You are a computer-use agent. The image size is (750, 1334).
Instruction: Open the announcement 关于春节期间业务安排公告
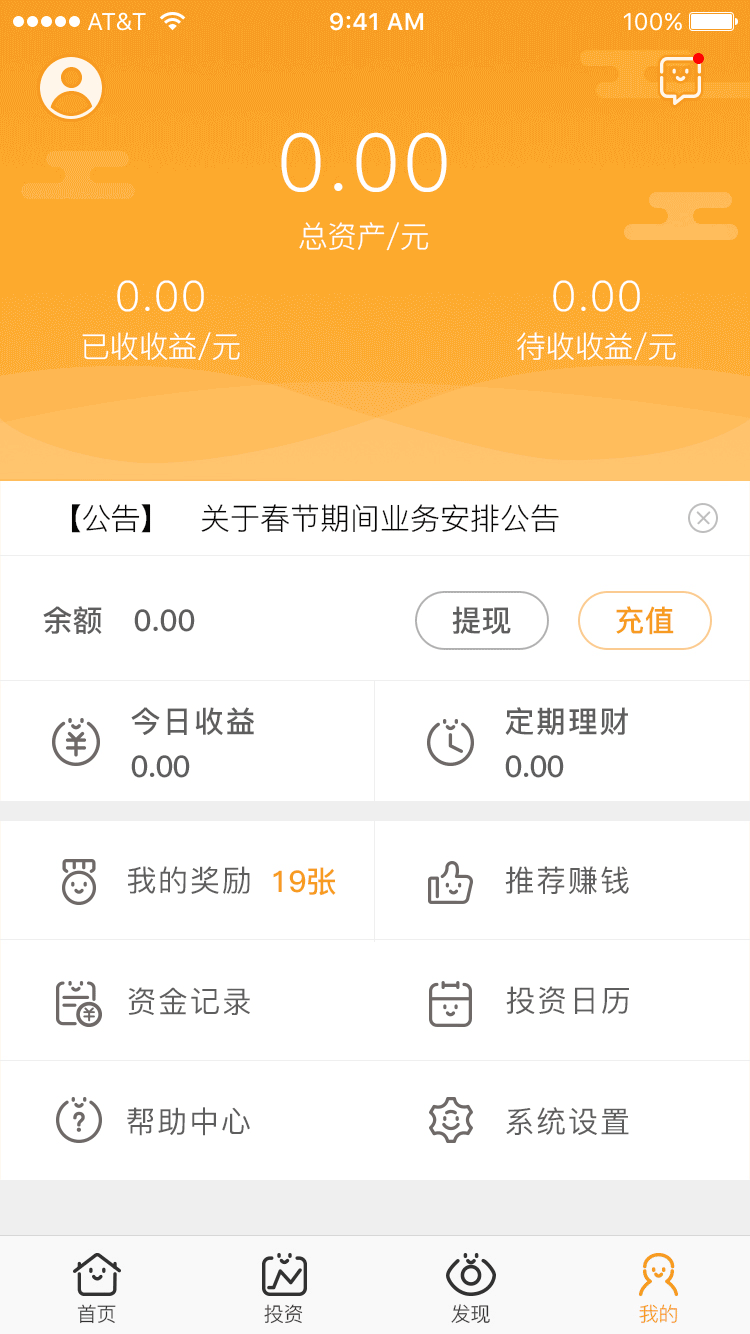coord(380,518)
